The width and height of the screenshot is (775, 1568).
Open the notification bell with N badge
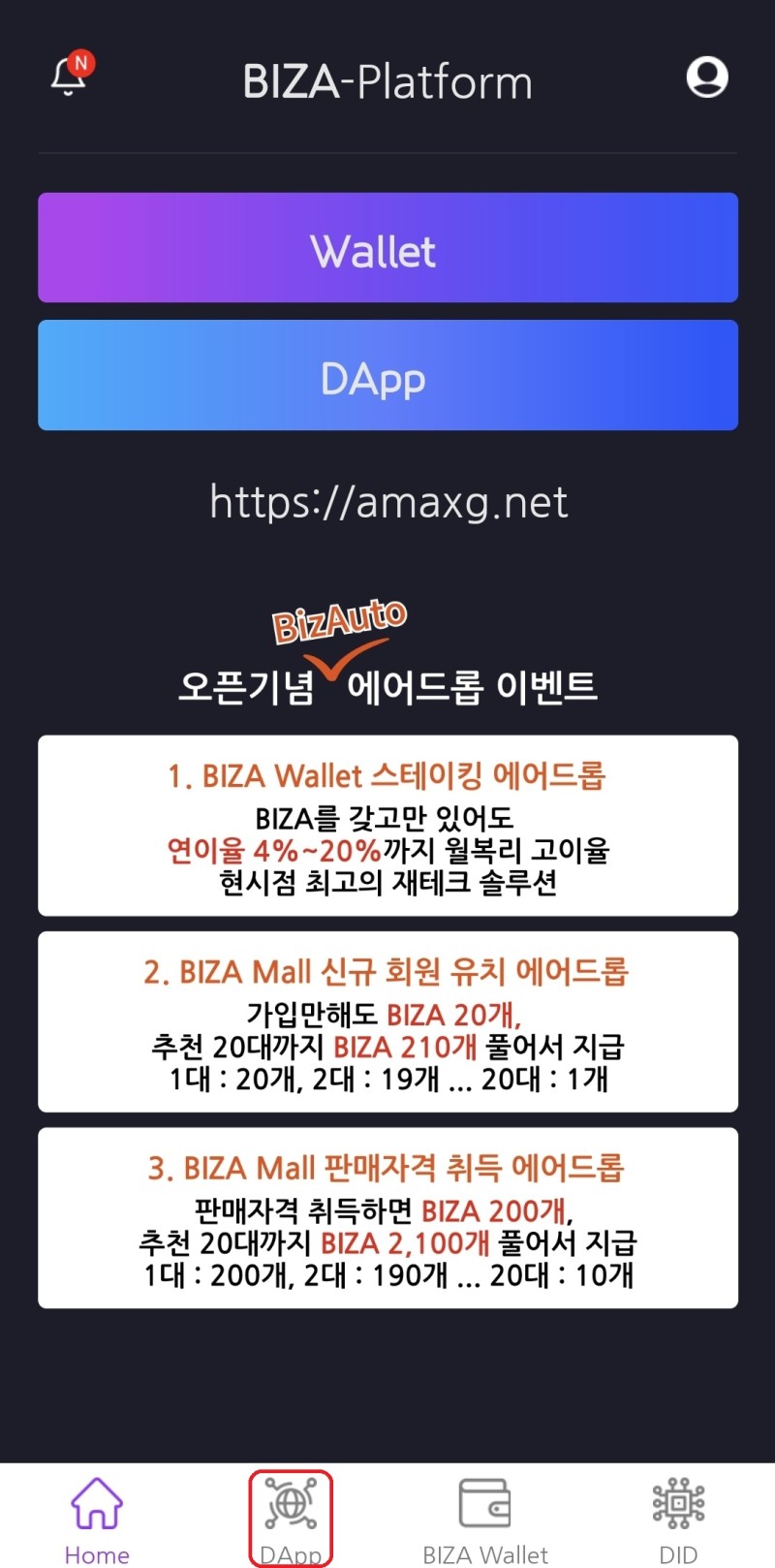pyautogui.click(x=68, y=78)
